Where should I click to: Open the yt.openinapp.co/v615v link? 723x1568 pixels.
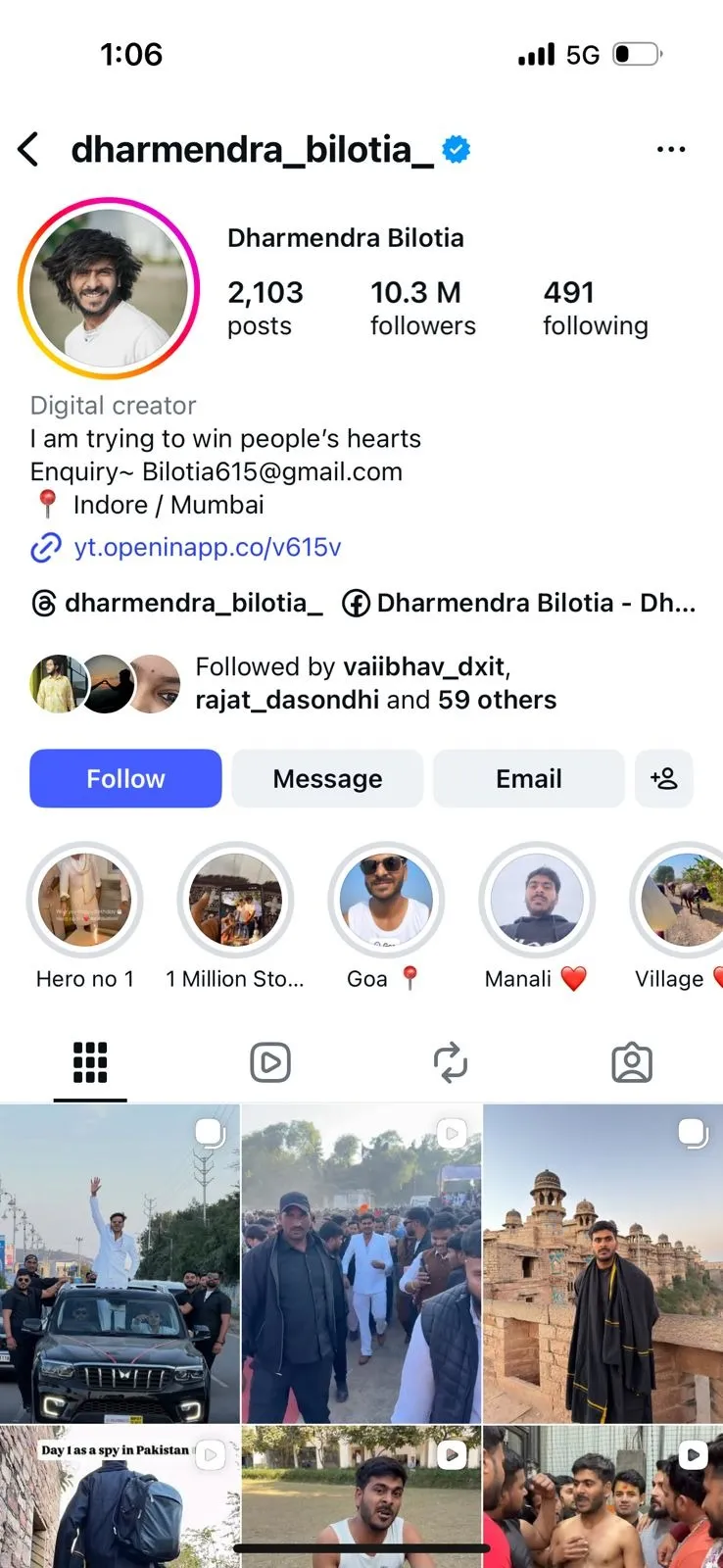coord(207,547)
